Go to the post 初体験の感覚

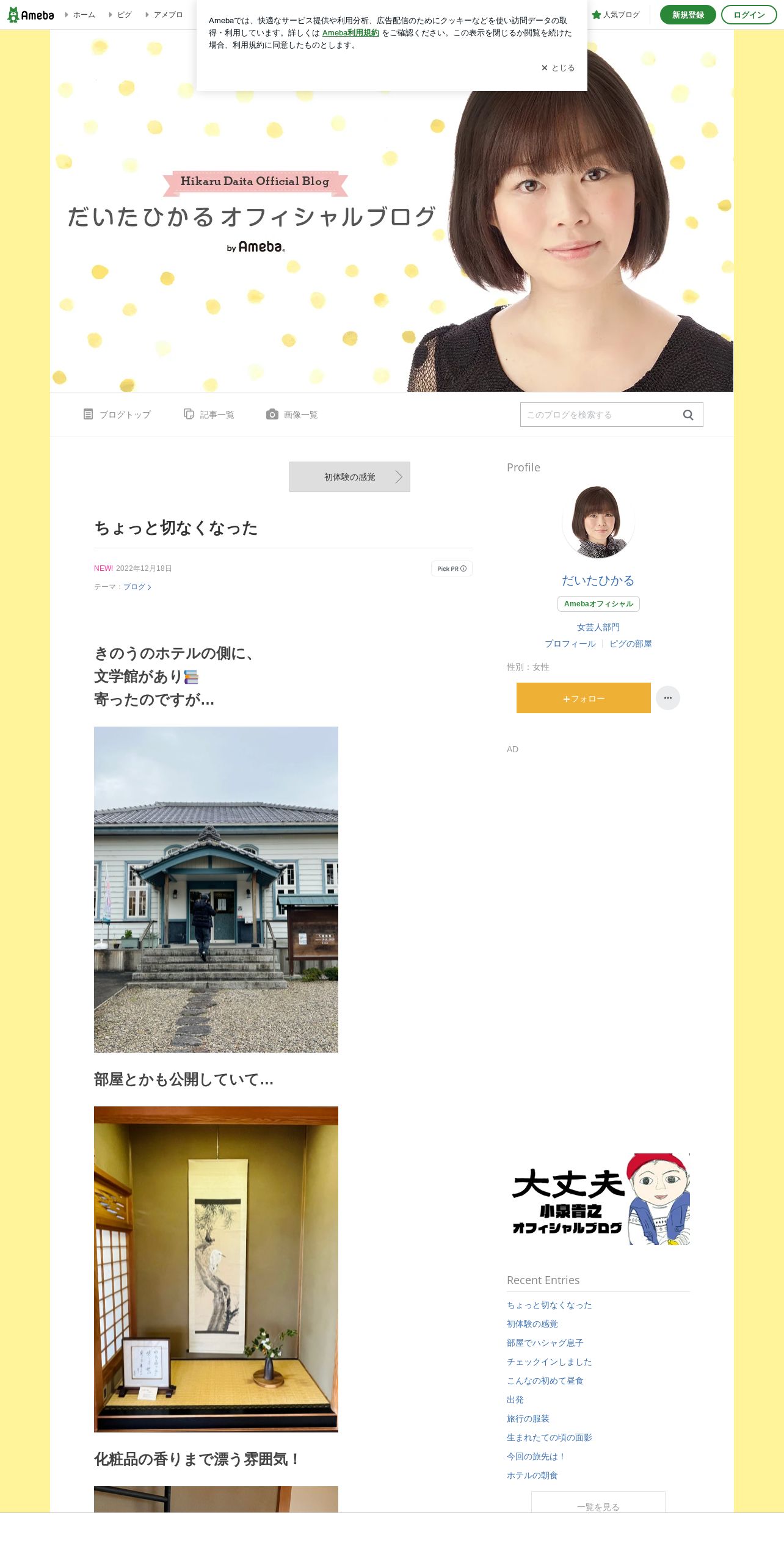[x=350, y=477]
